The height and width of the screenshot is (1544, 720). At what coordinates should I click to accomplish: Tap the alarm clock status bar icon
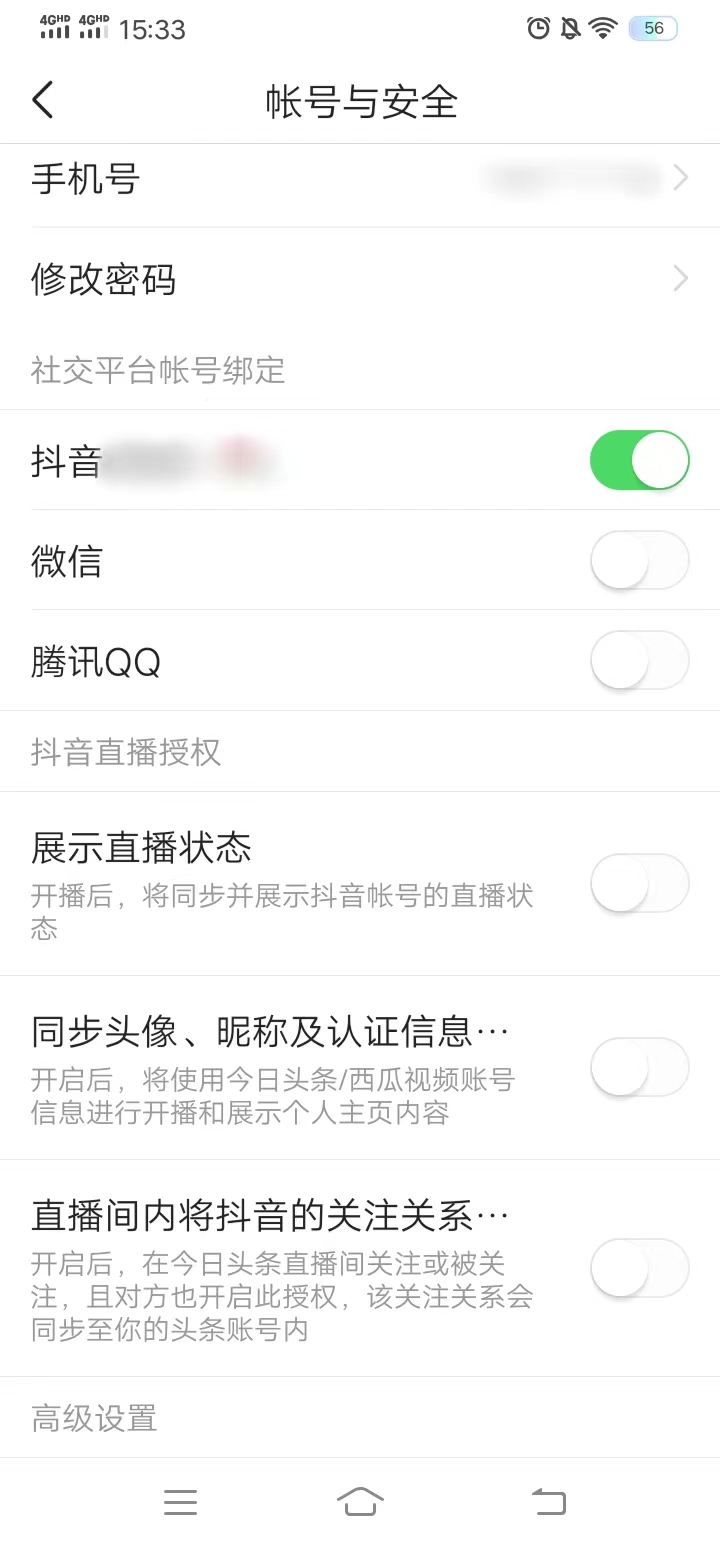(539, 28)
